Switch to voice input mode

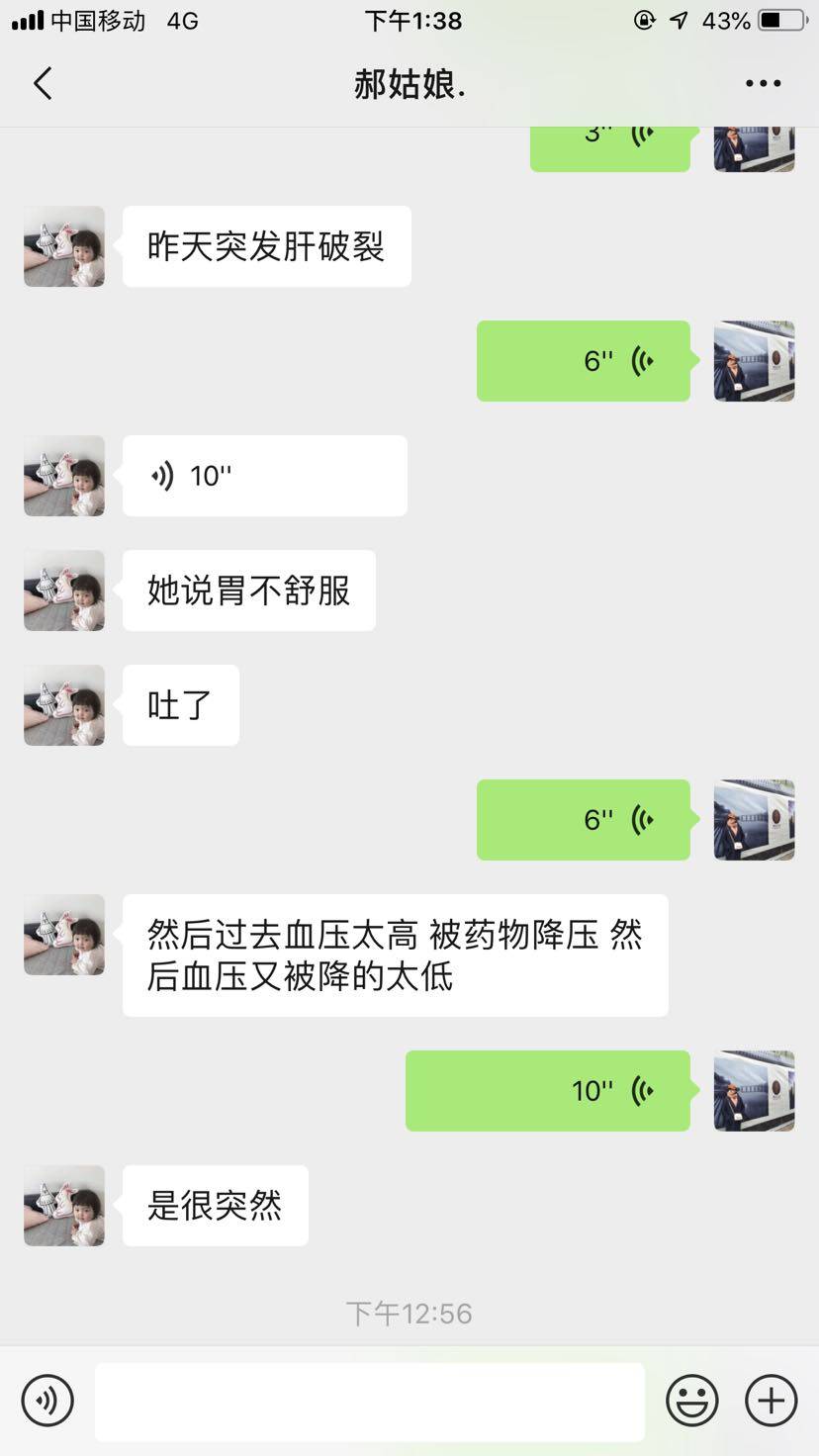click(47, 1401)
